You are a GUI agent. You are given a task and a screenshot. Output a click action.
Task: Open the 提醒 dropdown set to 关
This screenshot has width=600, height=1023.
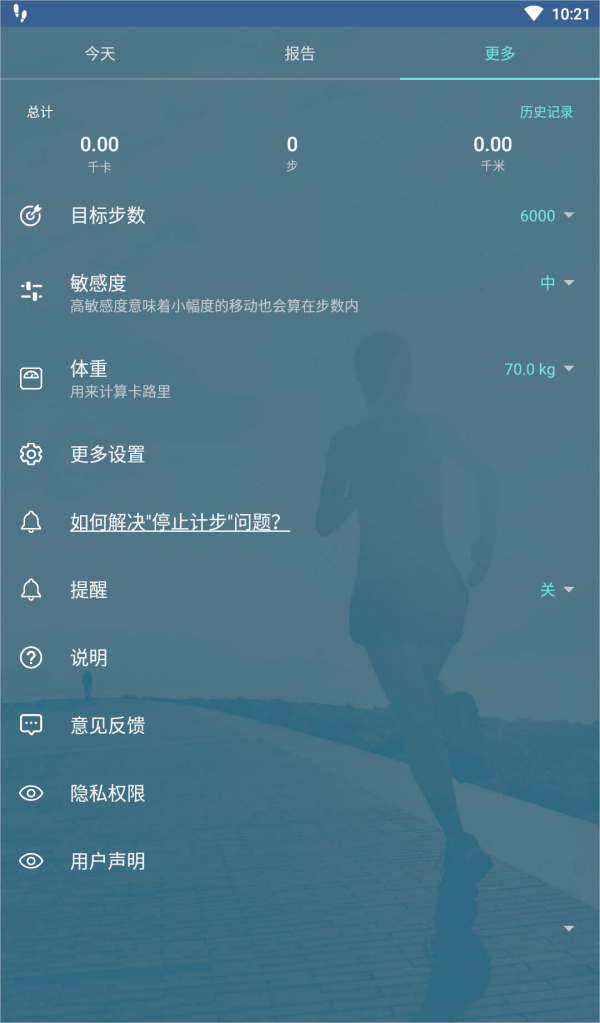pyautogui.click(x=556, y=590)
